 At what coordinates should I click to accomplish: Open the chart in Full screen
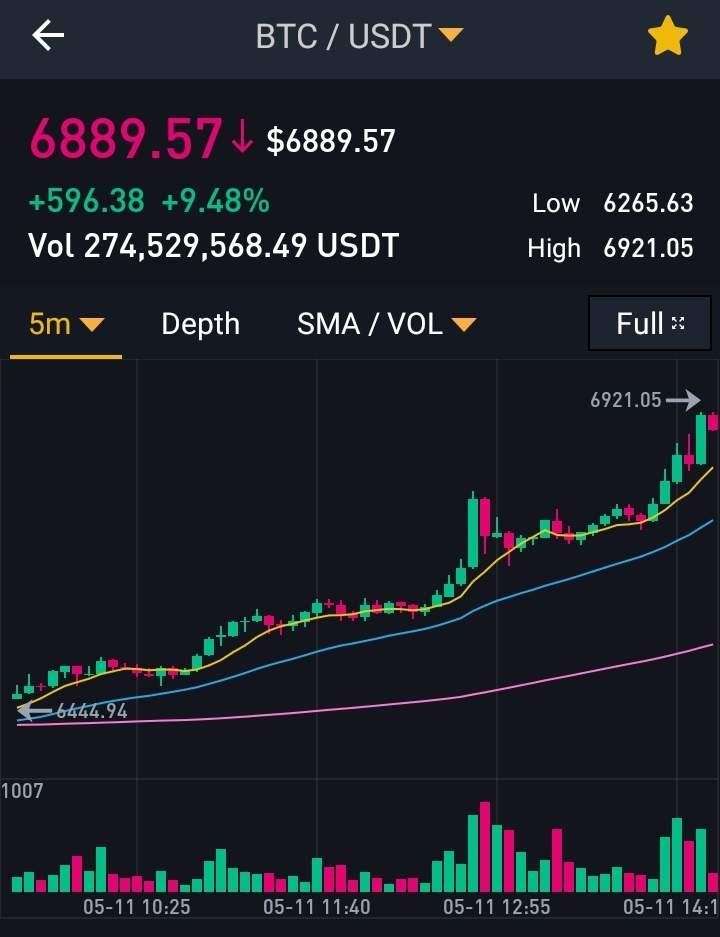pyautogui.click(x=649, y=323)
